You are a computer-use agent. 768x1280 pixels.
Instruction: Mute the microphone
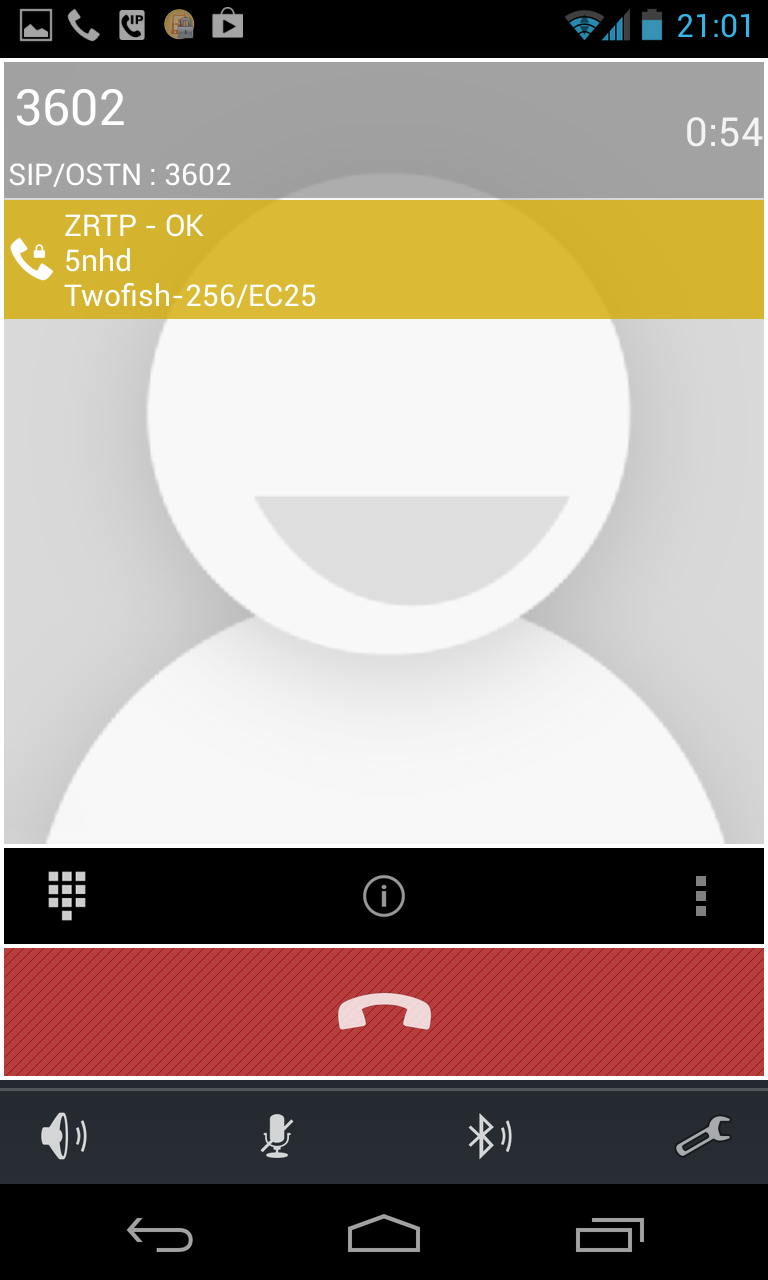click(x=277, y=1137)
